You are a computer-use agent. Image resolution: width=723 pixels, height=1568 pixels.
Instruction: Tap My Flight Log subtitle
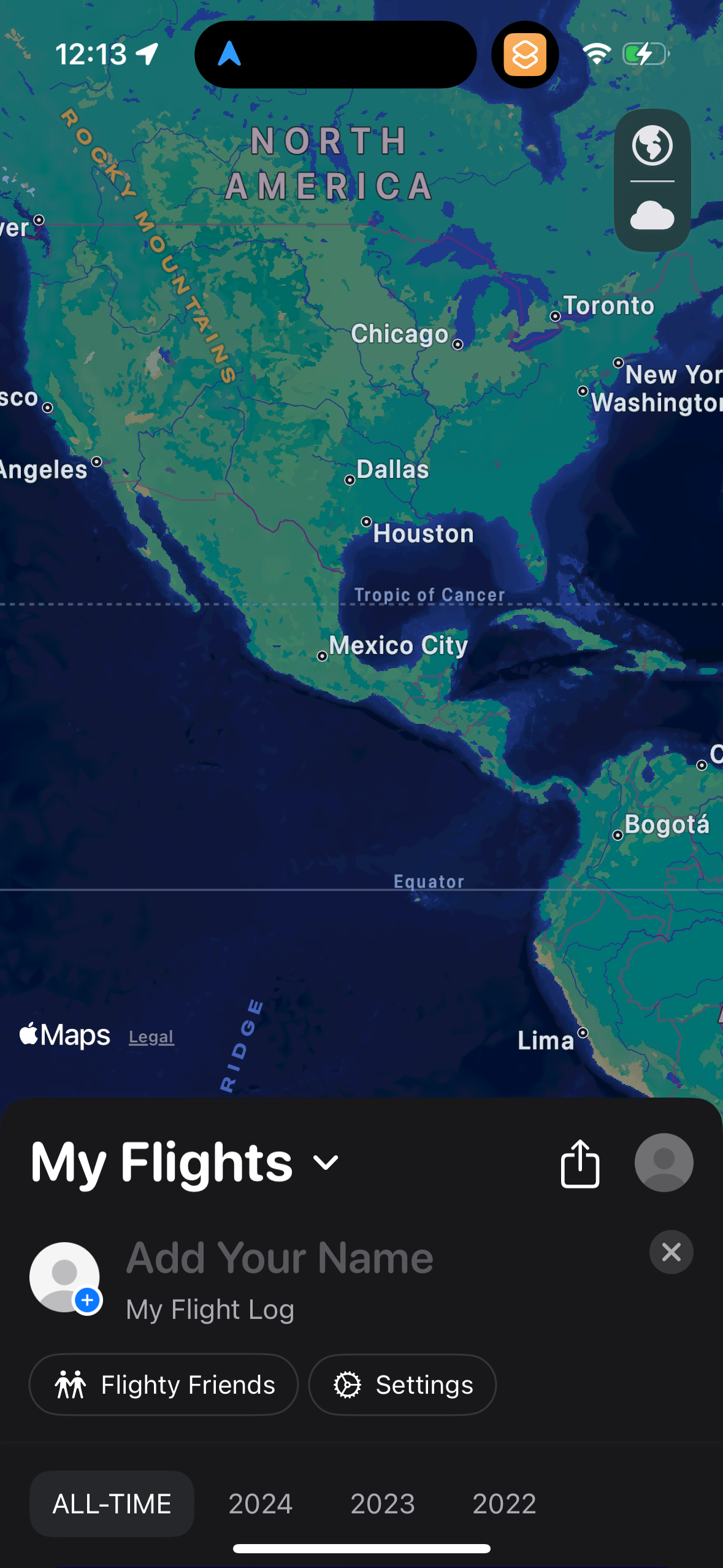210,1309
